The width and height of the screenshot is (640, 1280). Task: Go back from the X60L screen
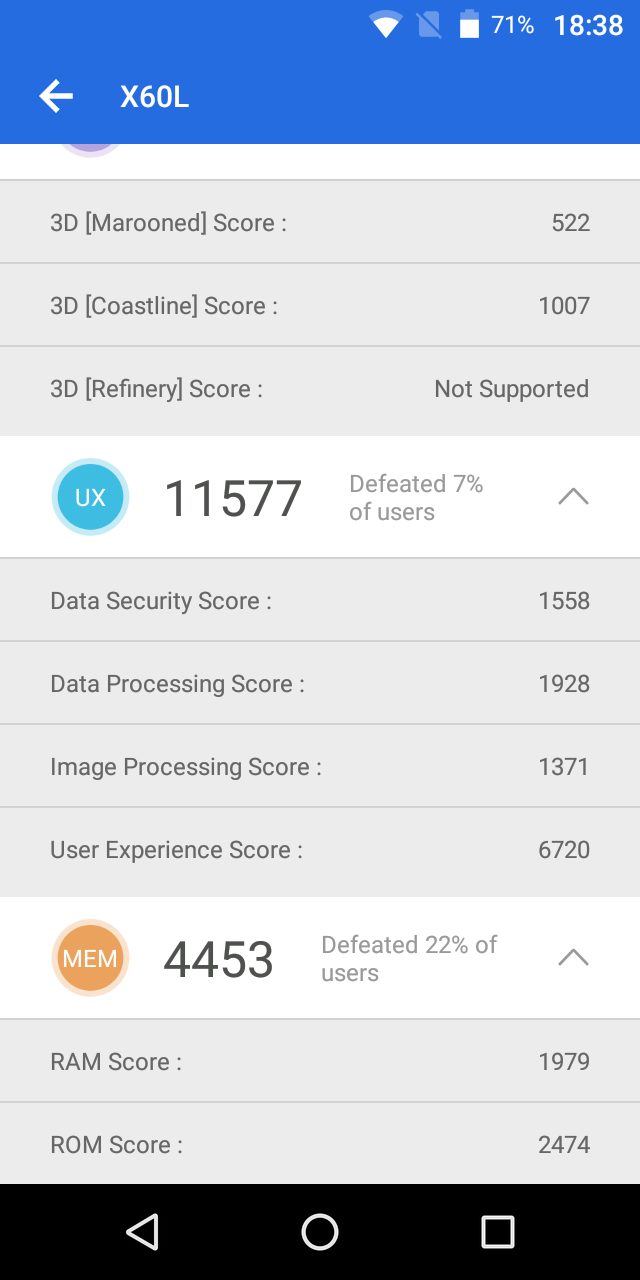pos(56,96)
